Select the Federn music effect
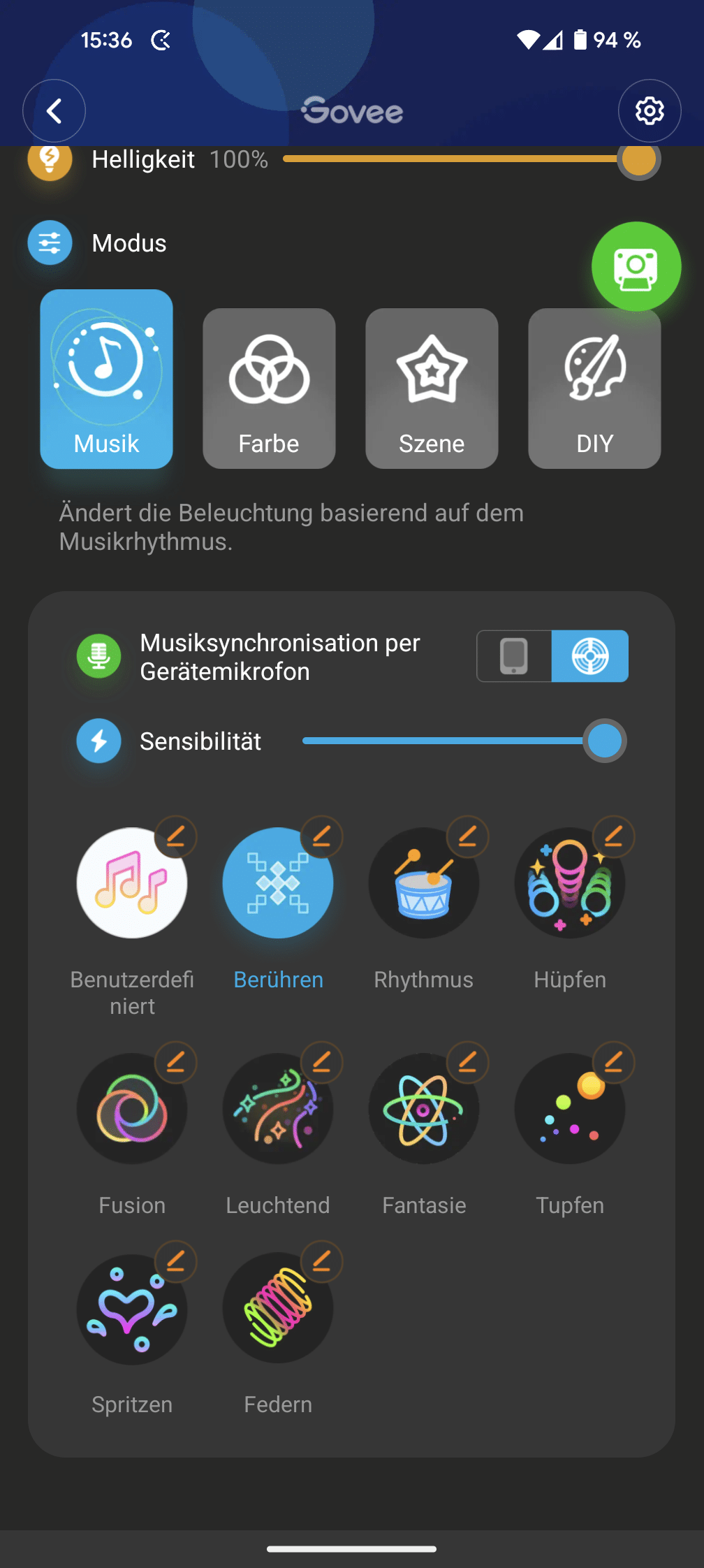The height and width of the screenshot is (1568, 704). pyautogui.click(x=278, y=1308)
